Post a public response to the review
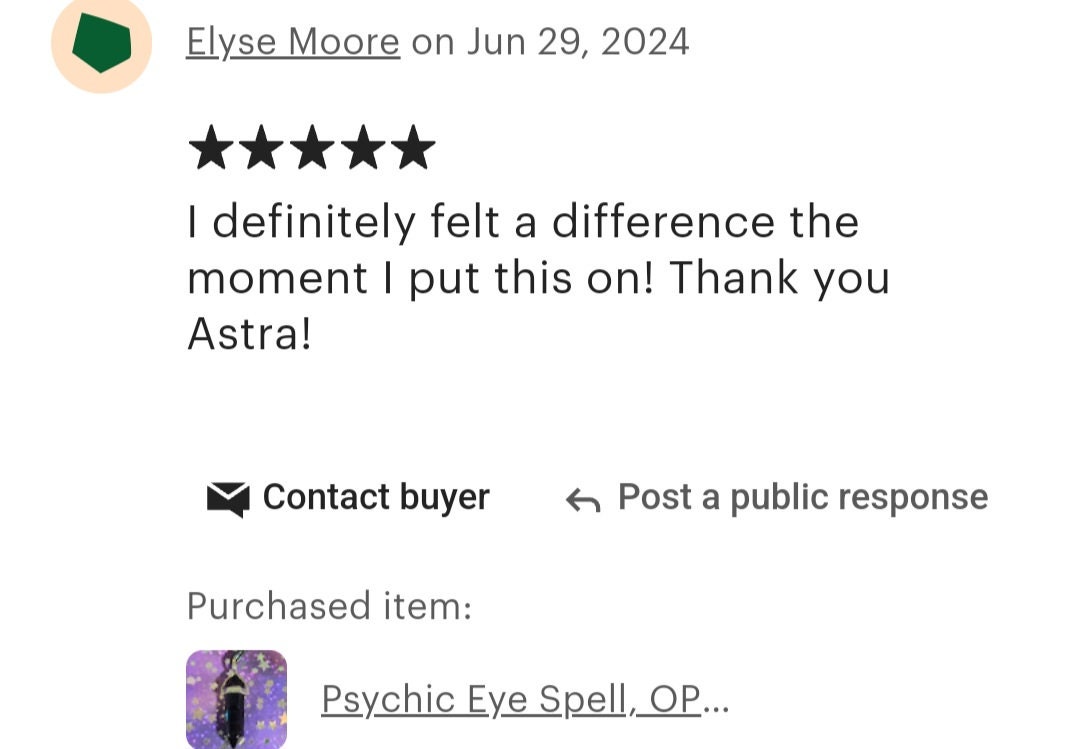This screenshot has height=749, width=1080. [x=777, y=497]
